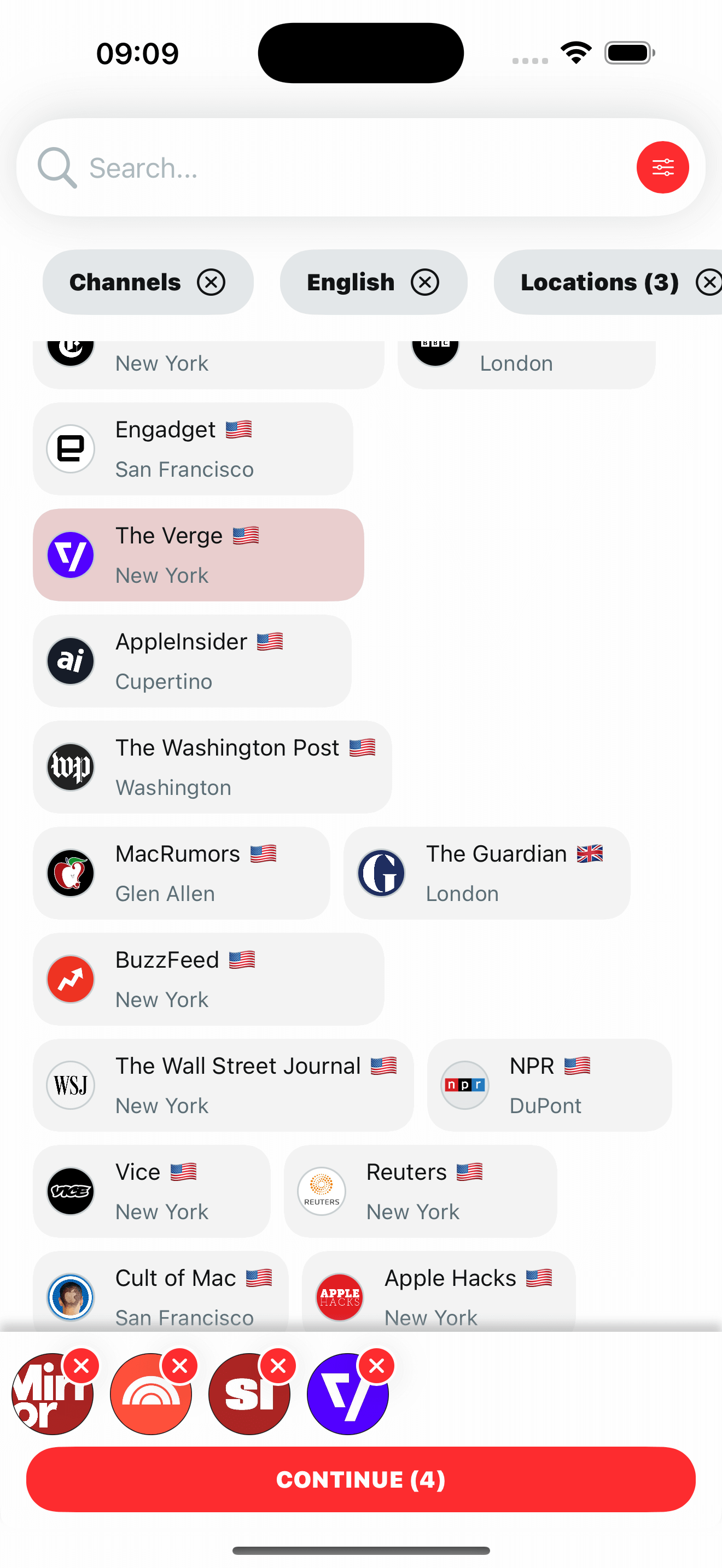
Task: Remove Mirror from the selected tray
Action: 81,1366
